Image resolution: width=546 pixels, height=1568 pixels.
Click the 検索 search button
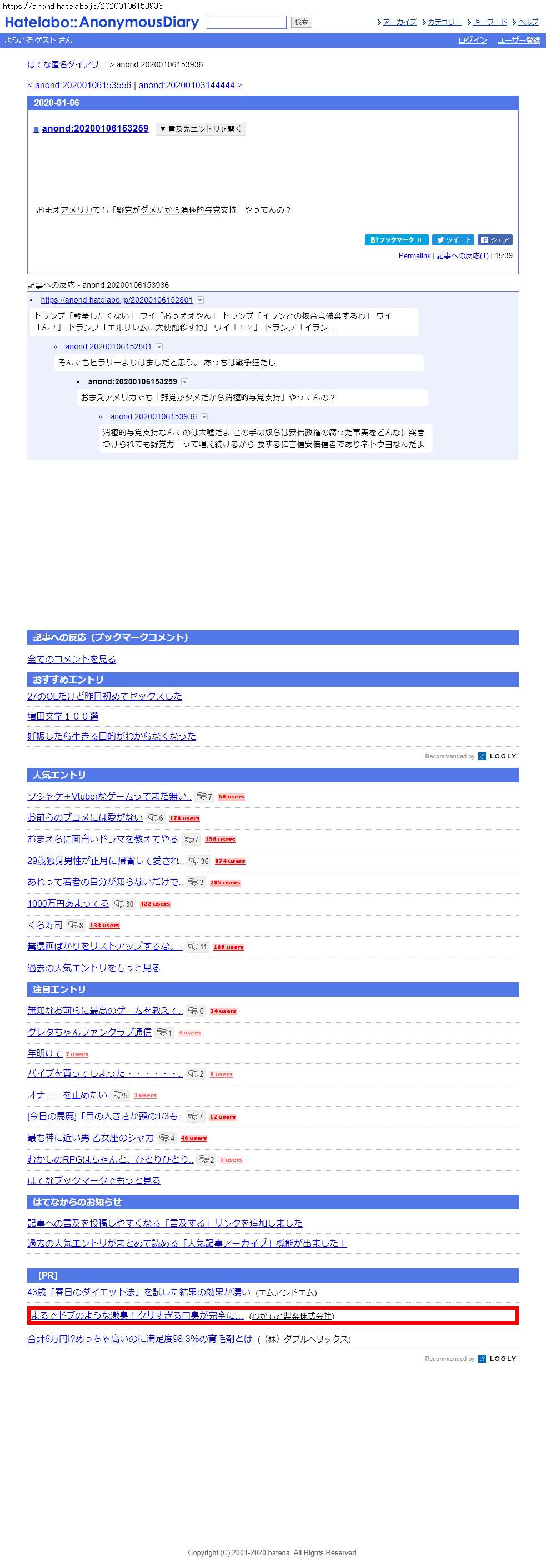301,22
